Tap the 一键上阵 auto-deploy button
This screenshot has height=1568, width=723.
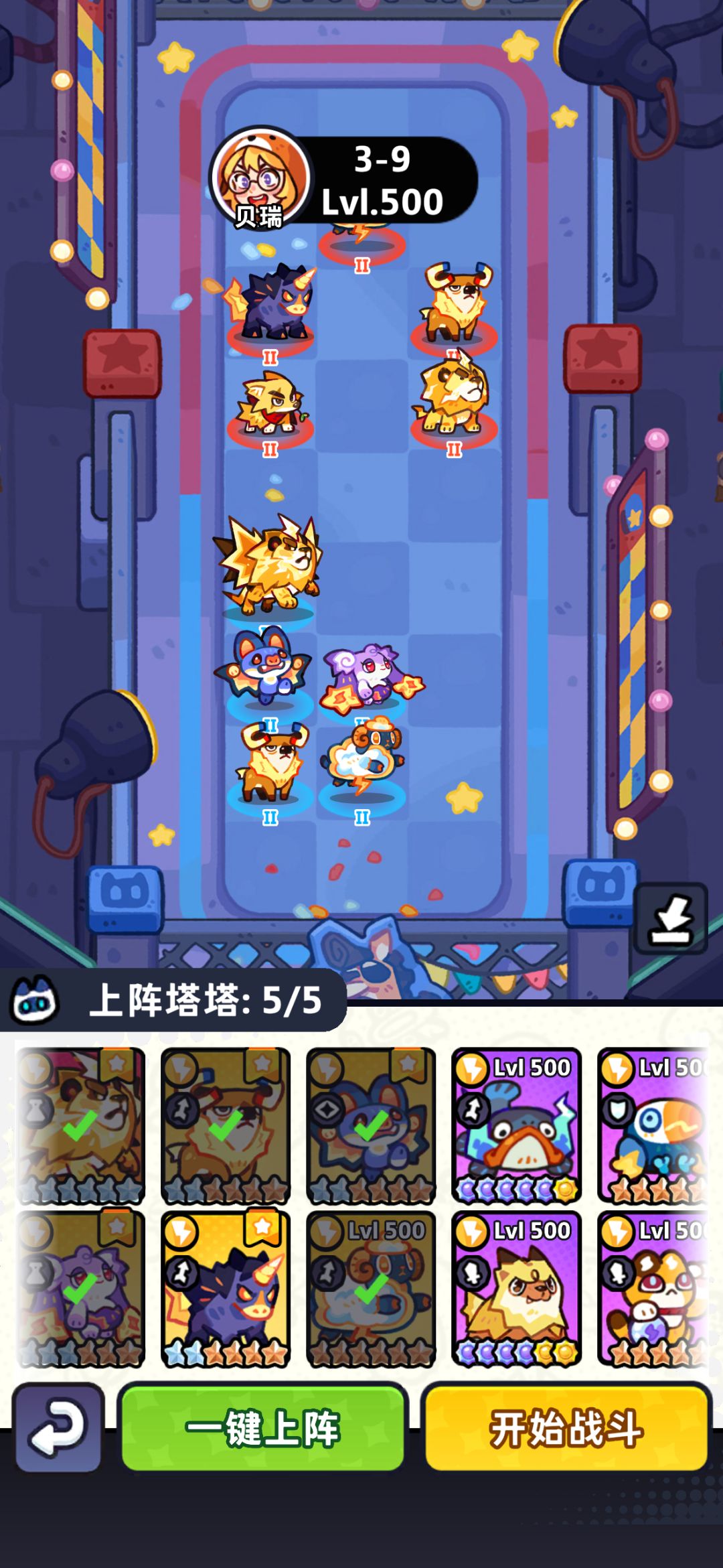[263, 1428]
